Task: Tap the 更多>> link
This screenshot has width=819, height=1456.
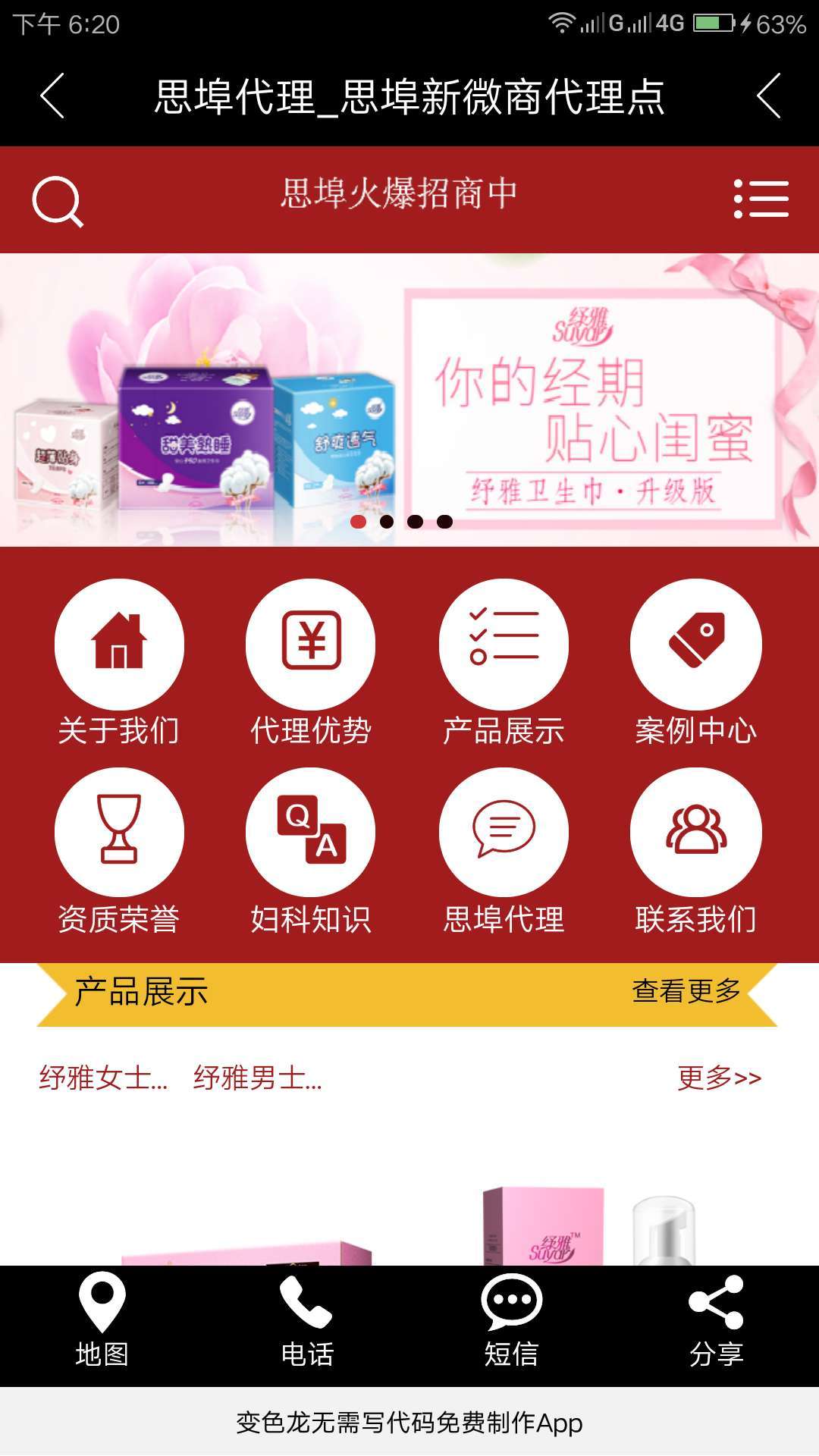Action: [718, 1078]
